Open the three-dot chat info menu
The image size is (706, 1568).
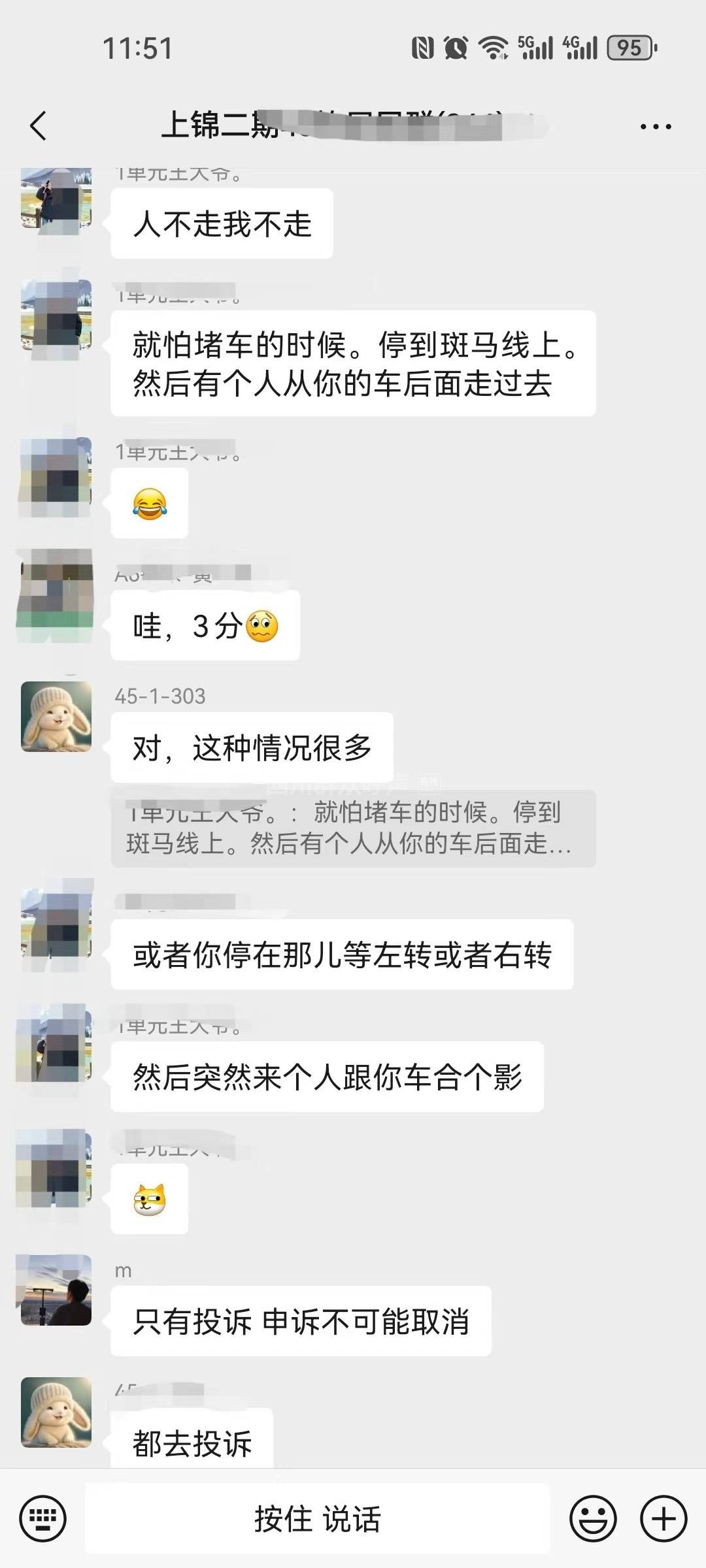click(655, 126)
